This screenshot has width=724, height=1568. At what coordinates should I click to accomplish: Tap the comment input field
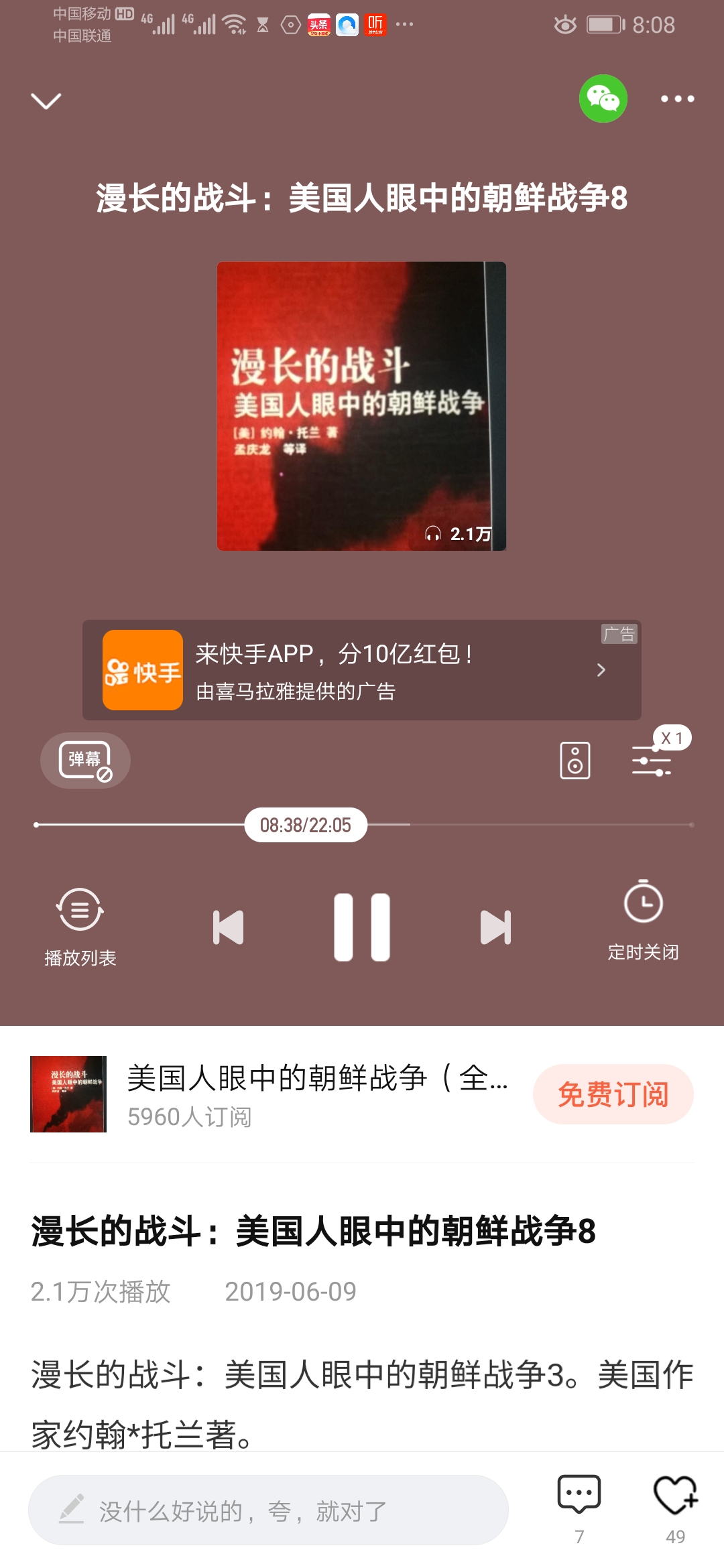tap(268, 1510)
